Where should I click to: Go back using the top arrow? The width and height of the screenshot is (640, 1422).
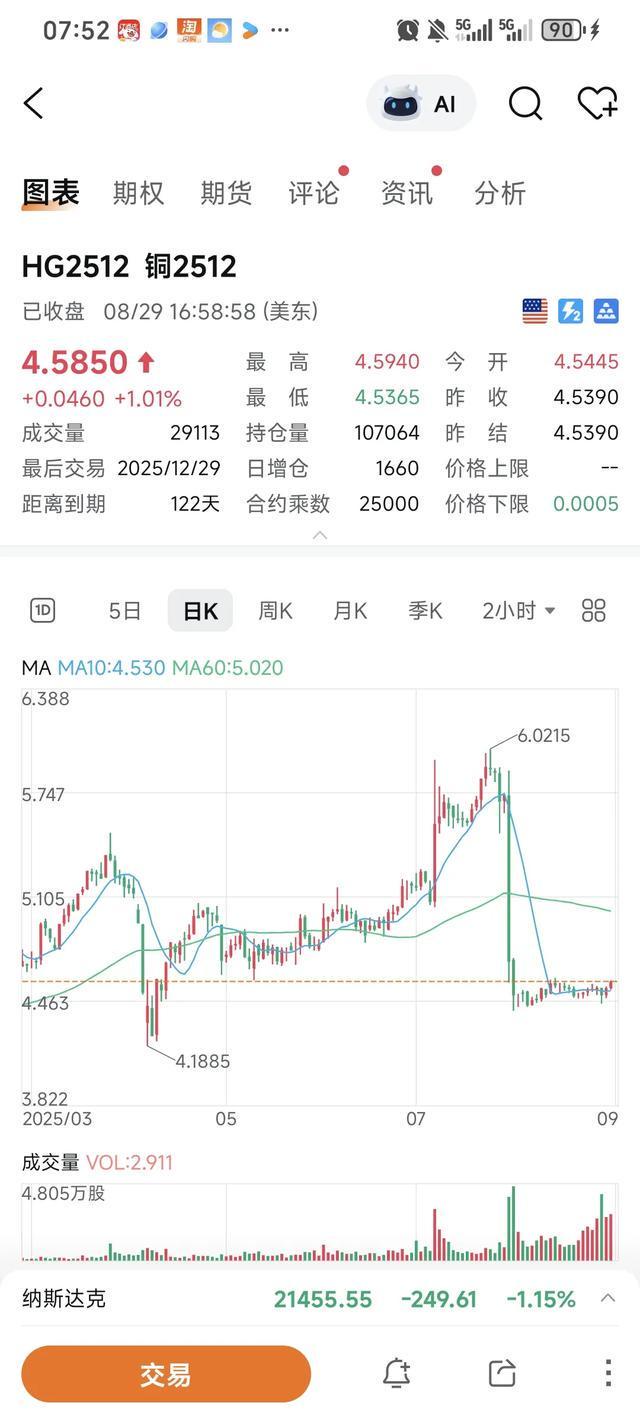coord(34,103)
